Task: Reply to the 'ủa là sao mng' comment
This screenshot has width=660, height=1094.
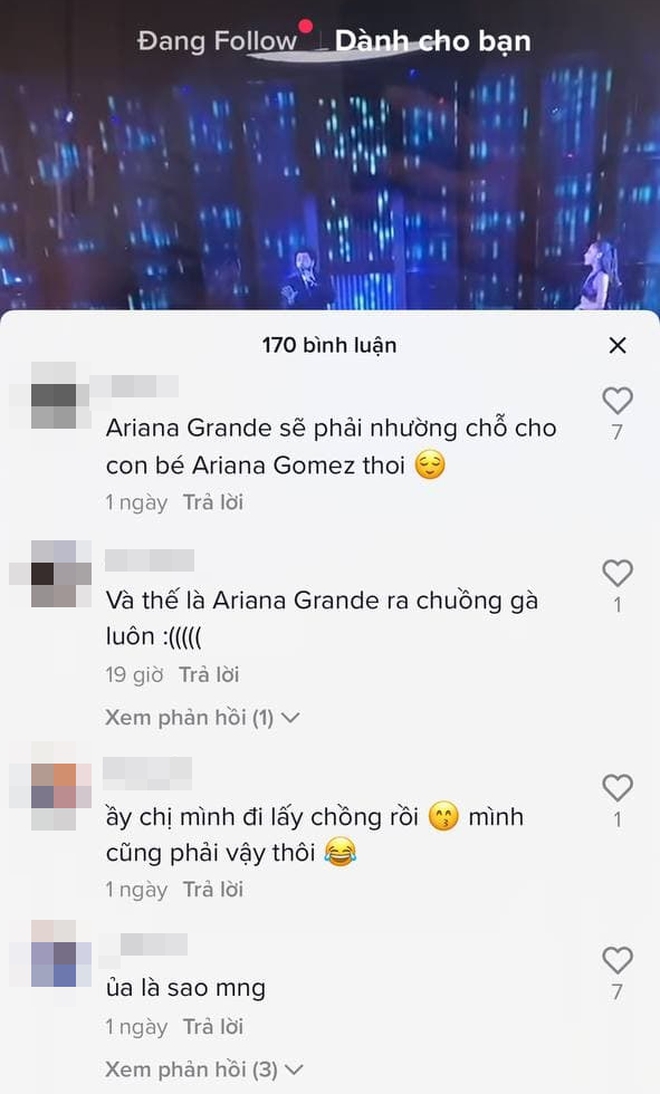Action: (x=213, y=1026)
